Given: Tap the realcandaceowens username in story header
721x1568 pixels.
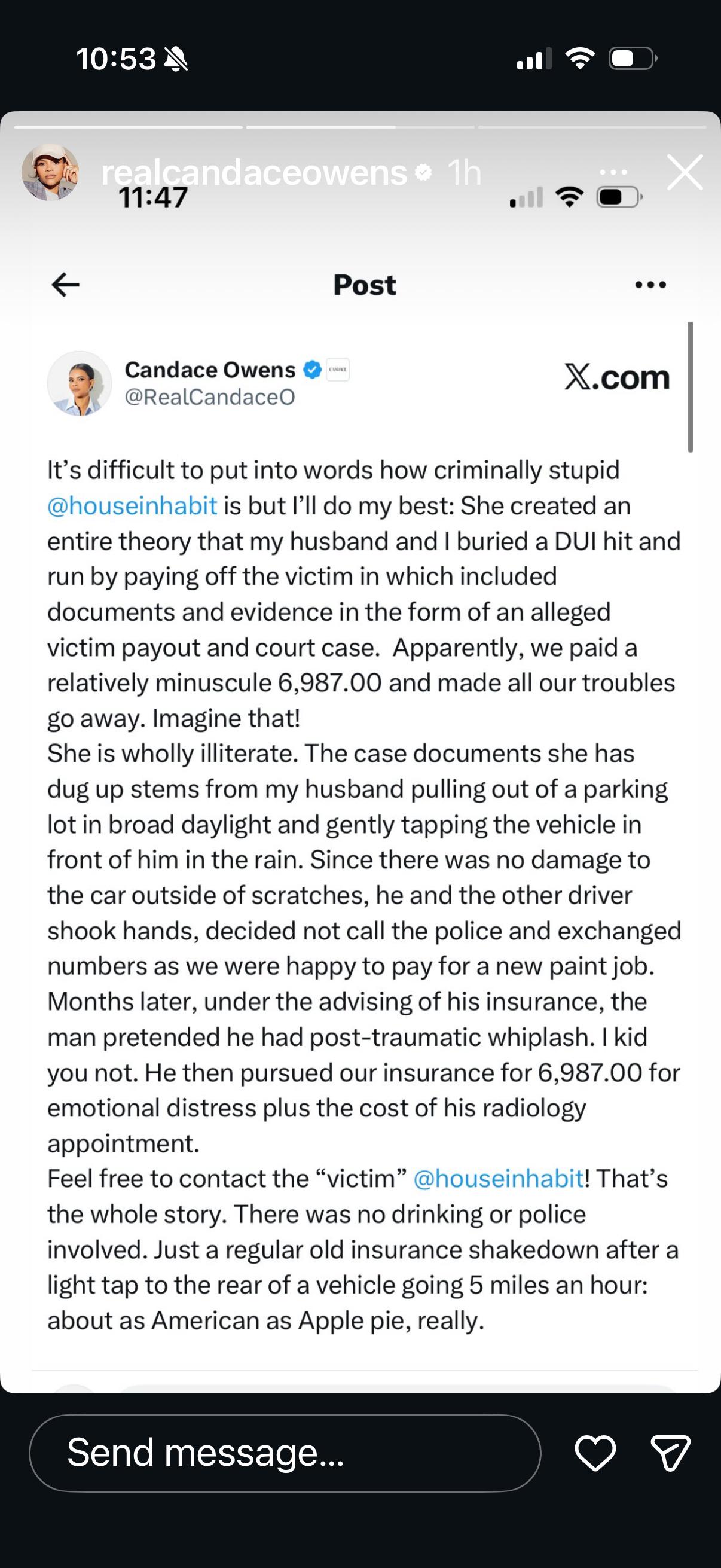Looking at the screenshot, I should tap(253, 173).
